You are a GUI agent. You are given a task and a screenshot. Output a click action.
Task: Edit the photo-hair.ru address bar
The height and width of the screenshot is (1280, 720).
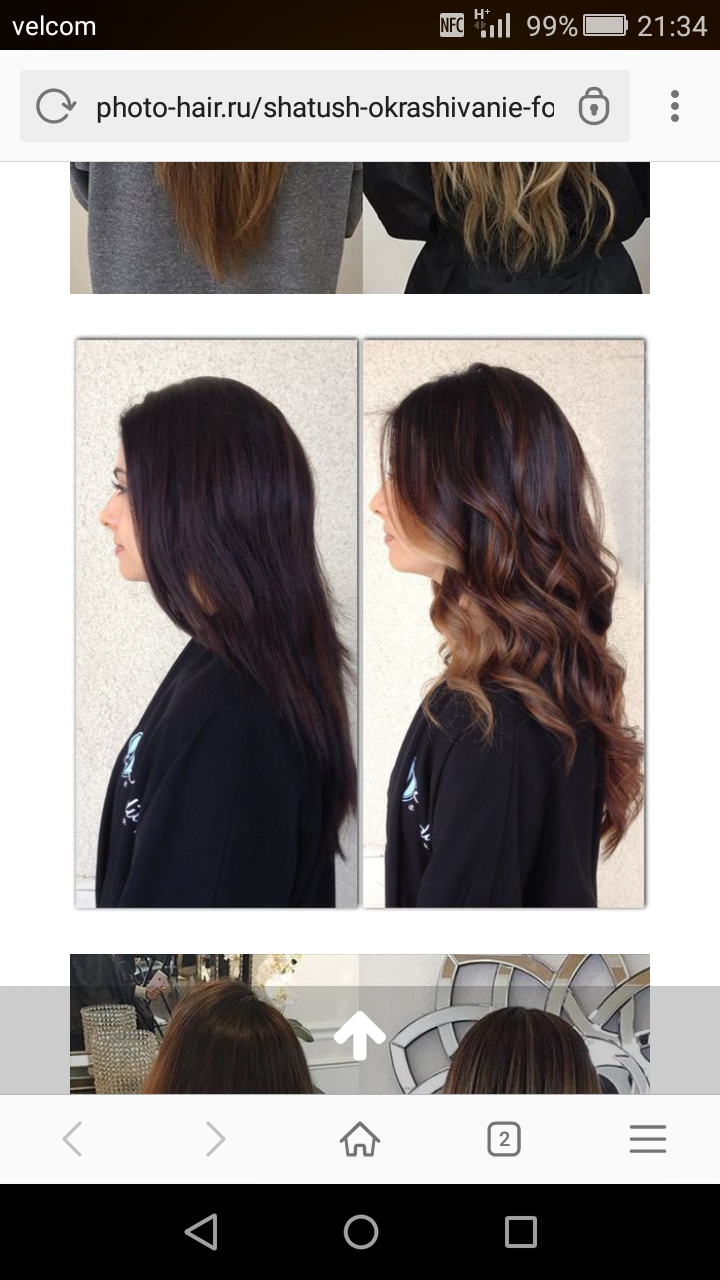(324, 107)
